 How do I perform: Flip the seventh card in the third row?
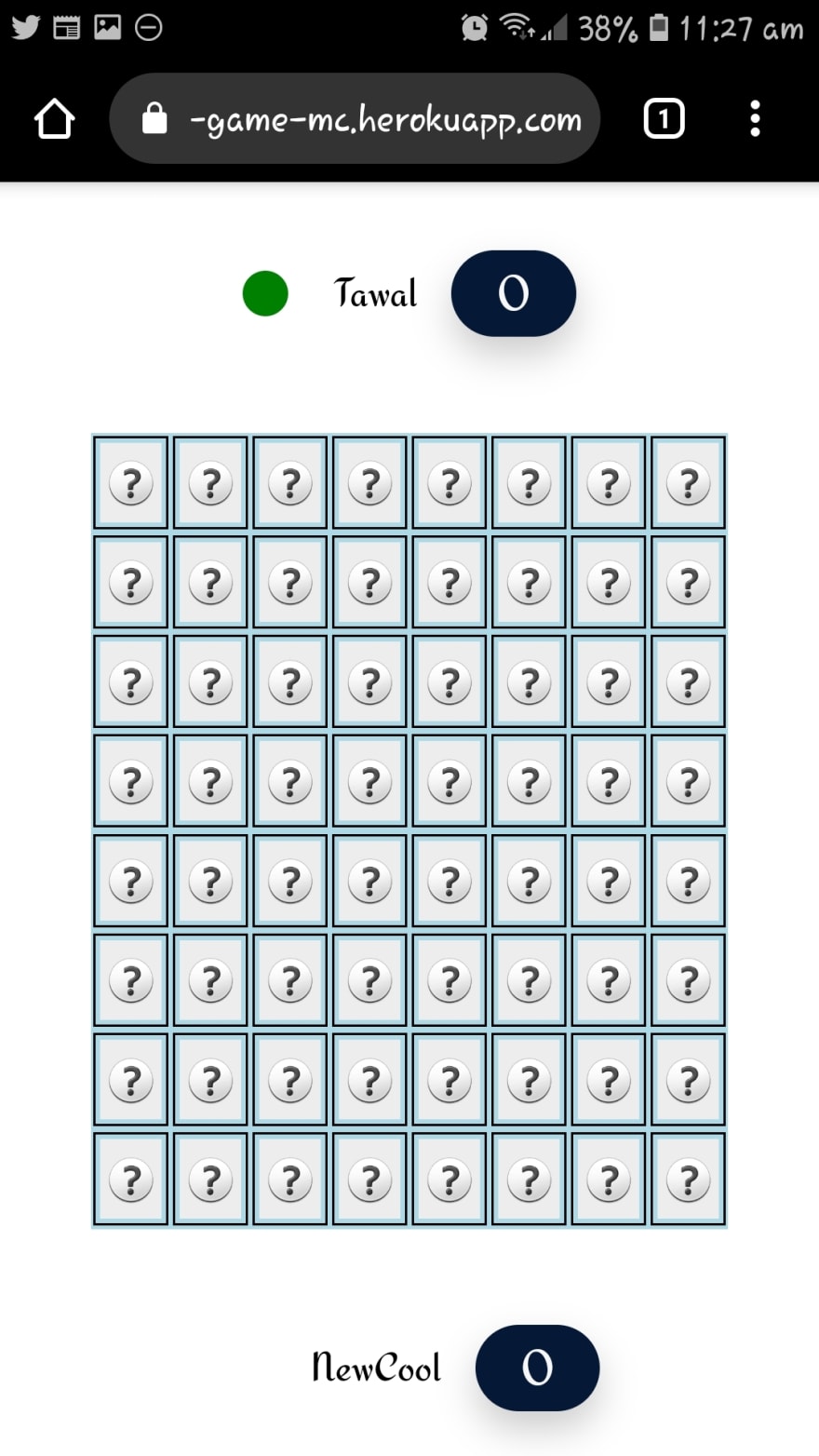pos(609,682)
